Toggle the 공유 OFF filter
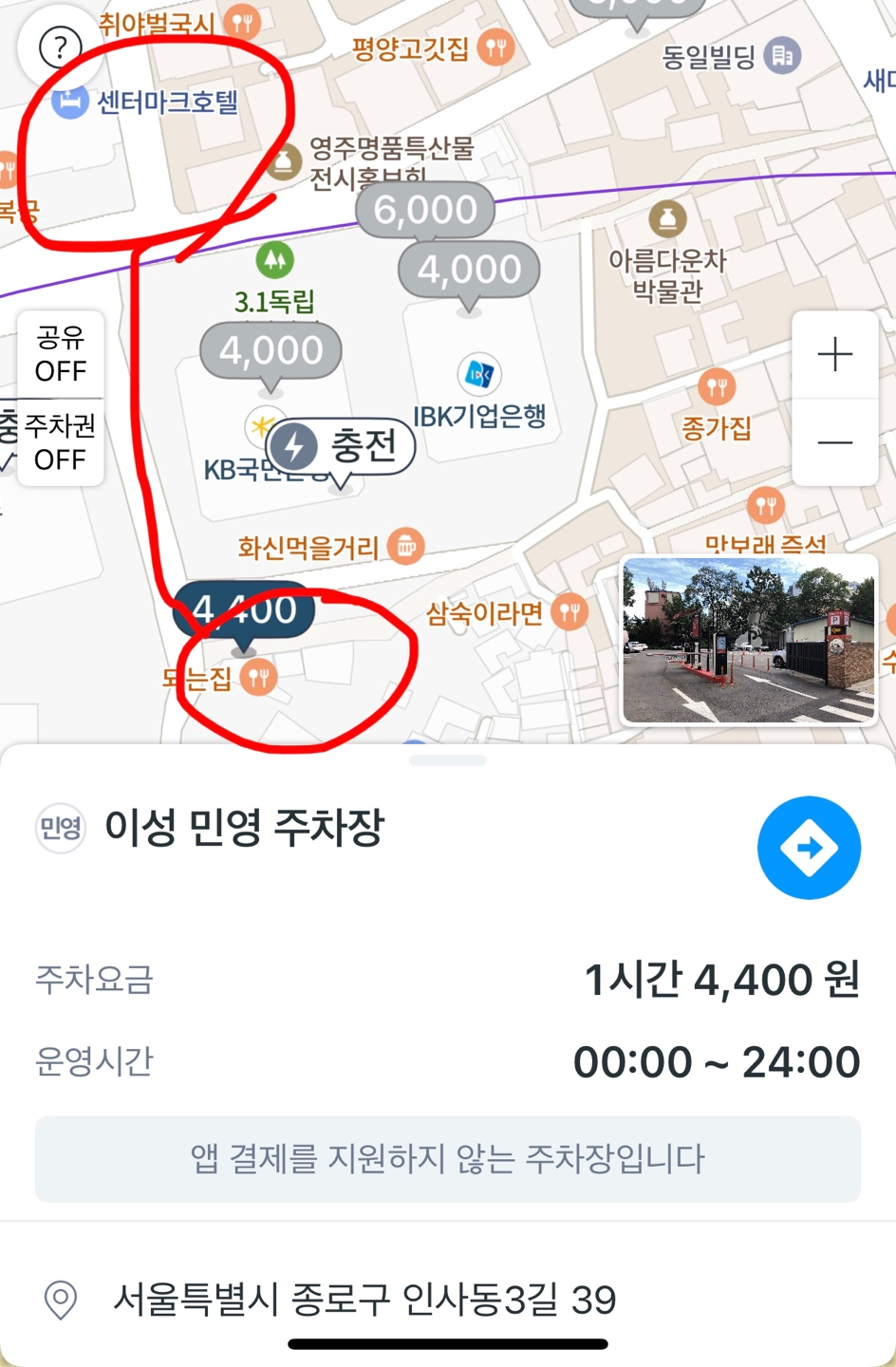The width and height of the screenshot is (896, 1367). [x=61, y=354]
